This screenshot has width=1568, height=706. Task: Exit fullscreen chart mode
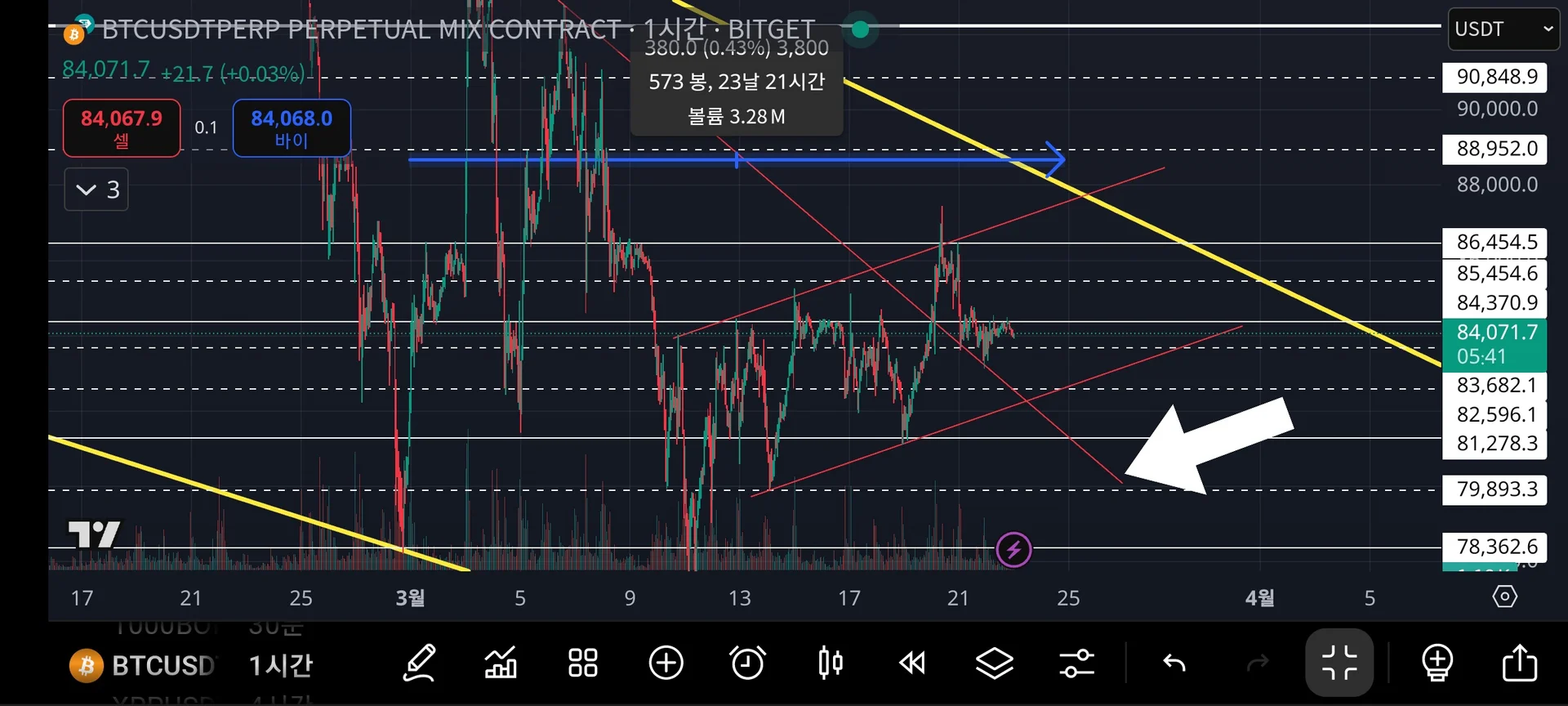click(x=1339, y=663)
